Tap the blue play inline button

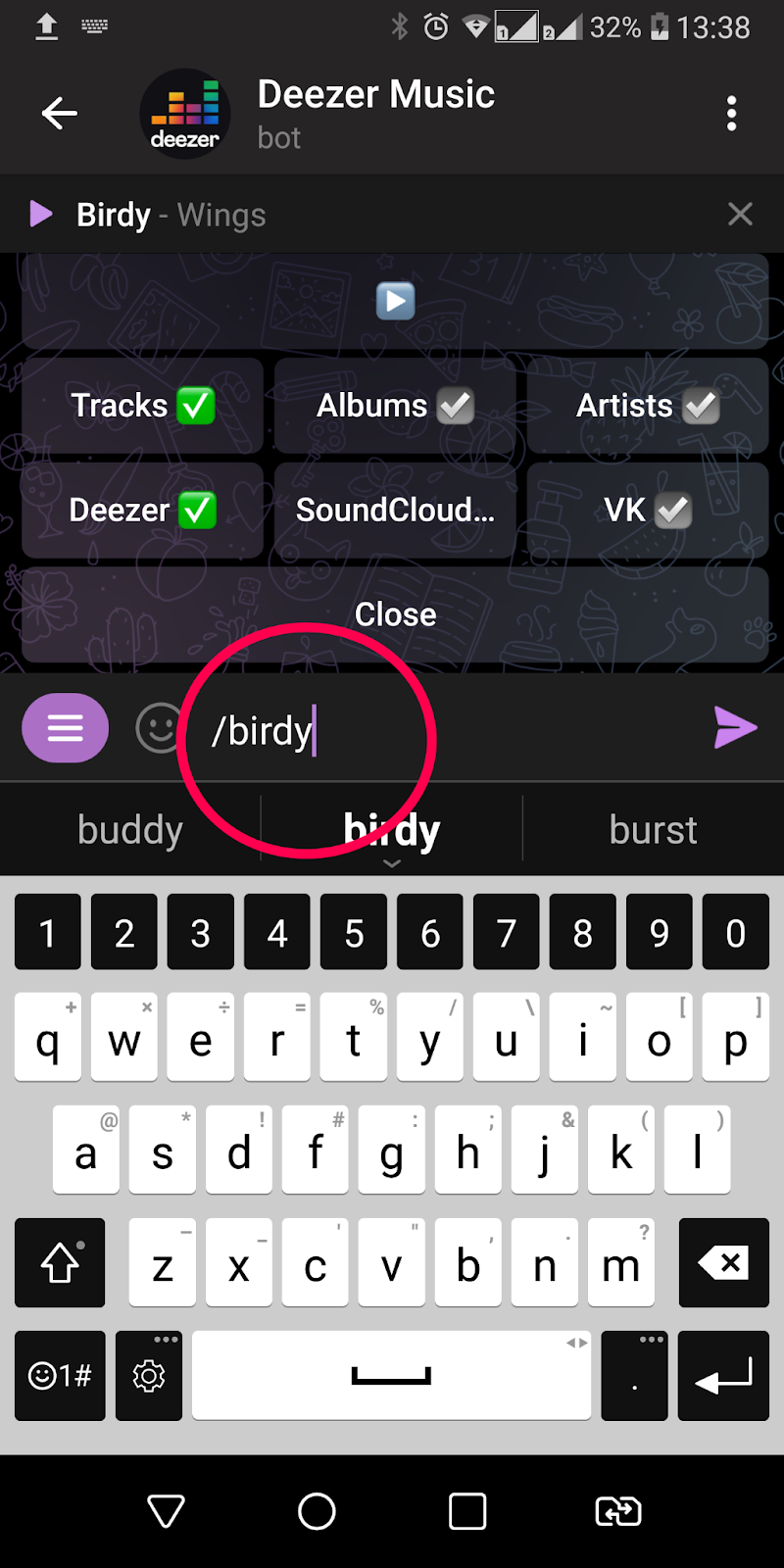tap(395, 301)
